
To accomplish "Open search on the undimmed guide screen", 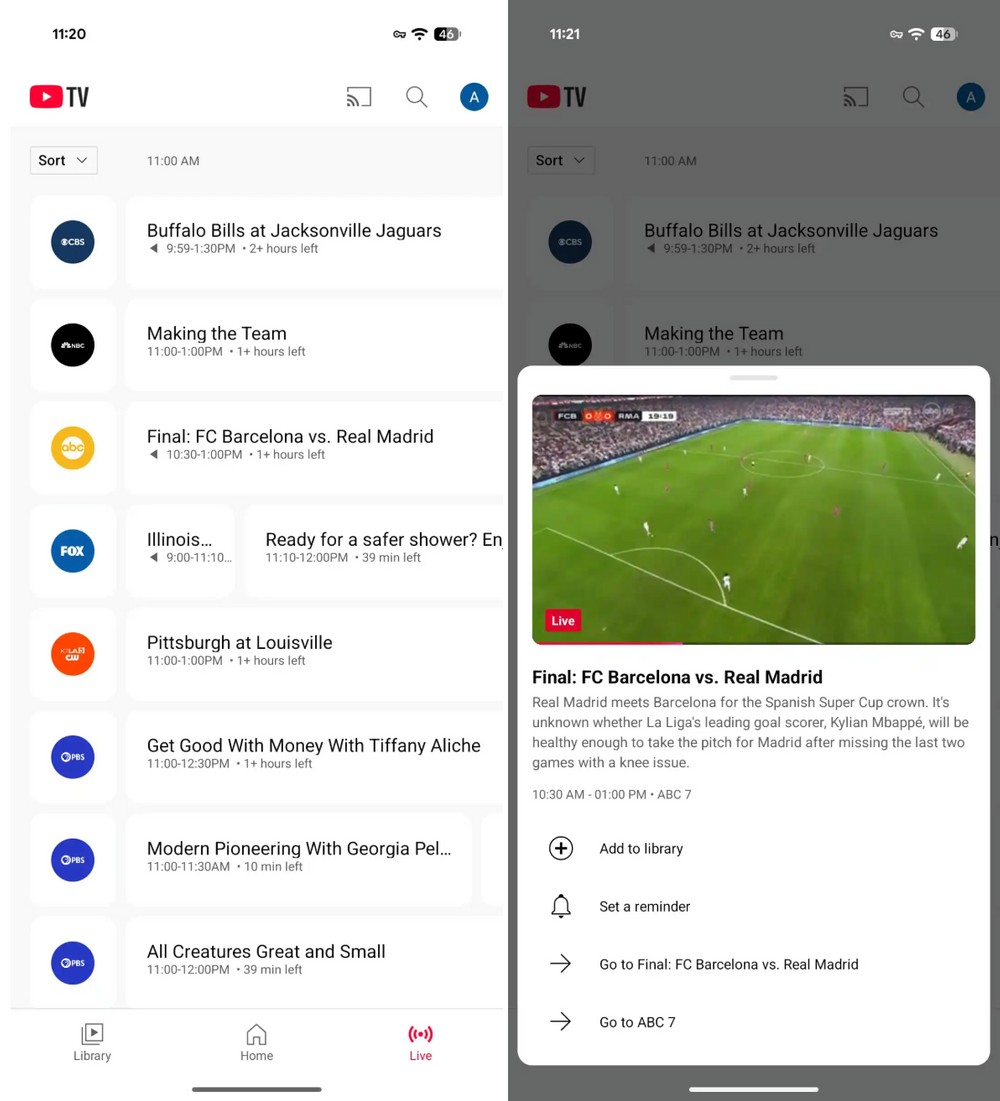I will (416, 97).
